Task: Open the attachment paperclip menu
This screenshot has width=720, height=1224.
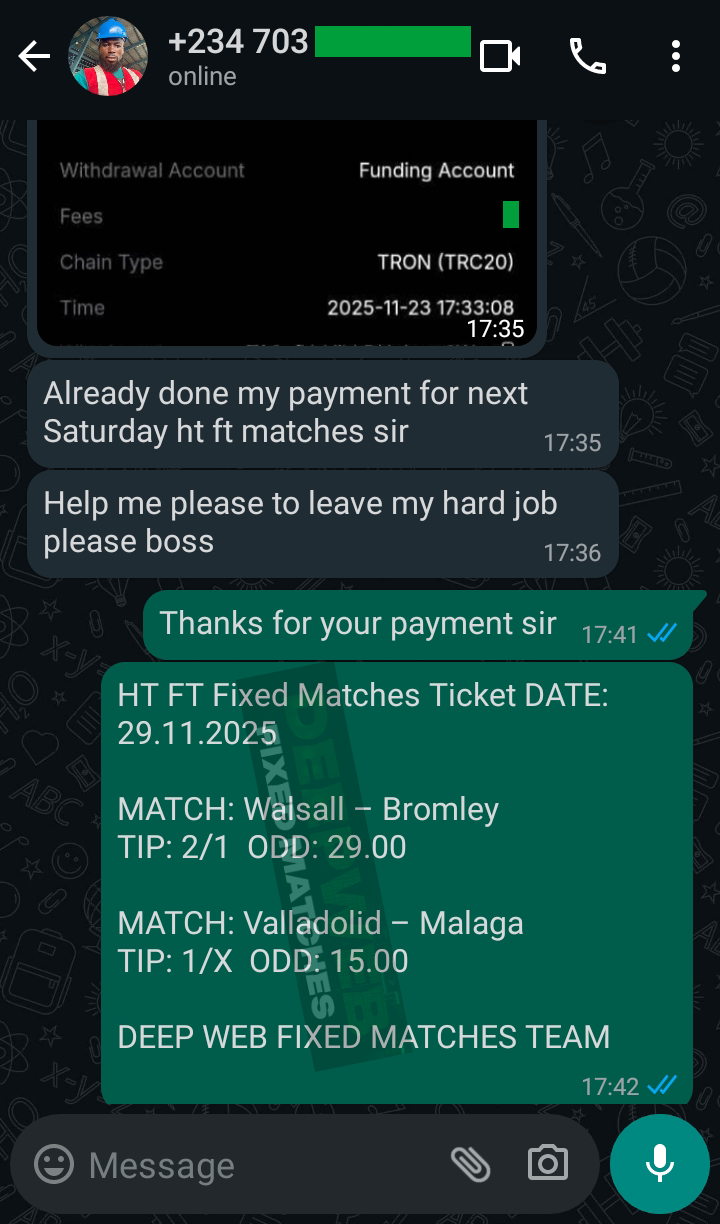Action: point(472,1164)
